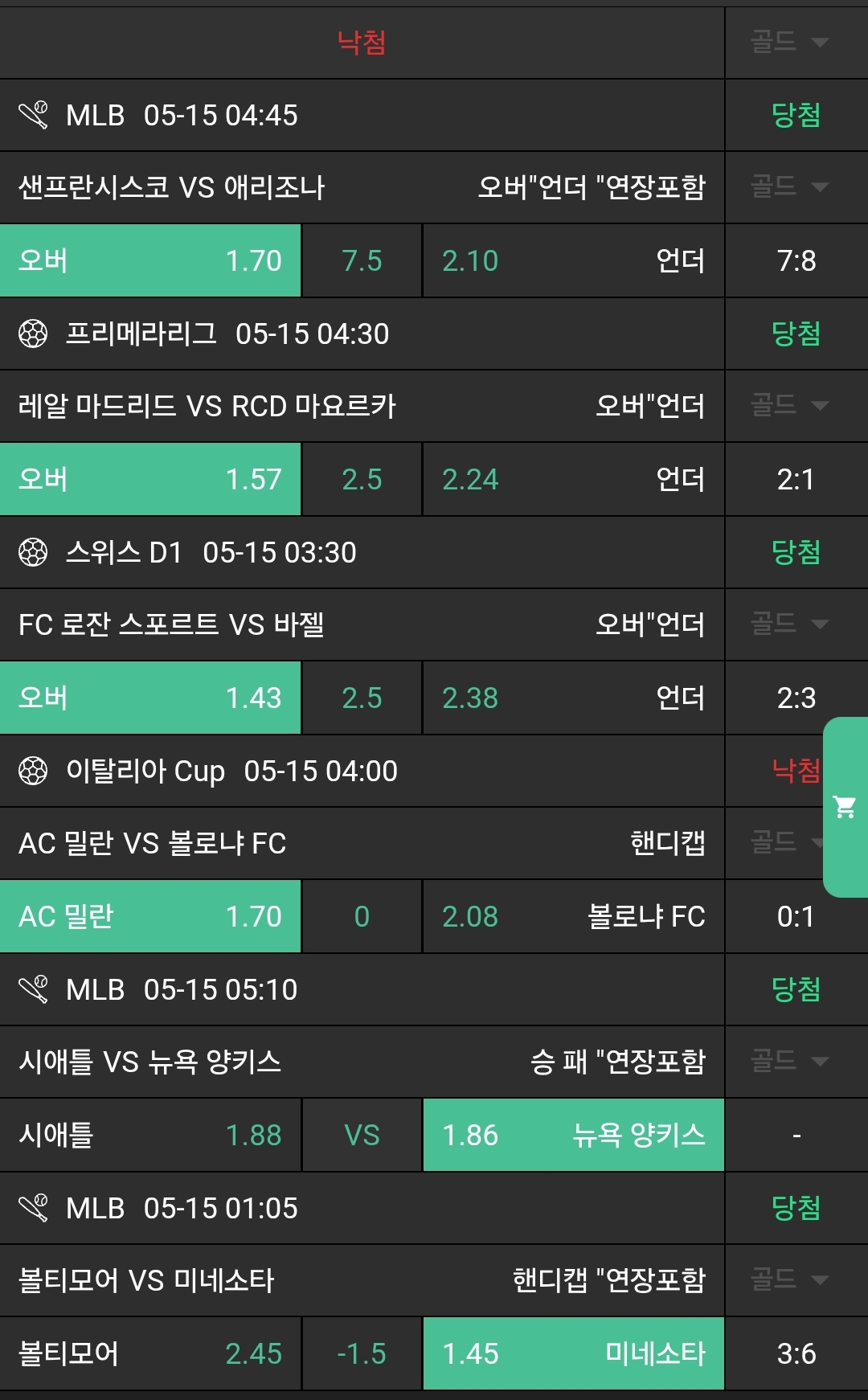Select 골드 dropdown for FC 로잔 스포르트 VS 바젤
Viewport: 868px width, 1400px height.
(789, 624)
